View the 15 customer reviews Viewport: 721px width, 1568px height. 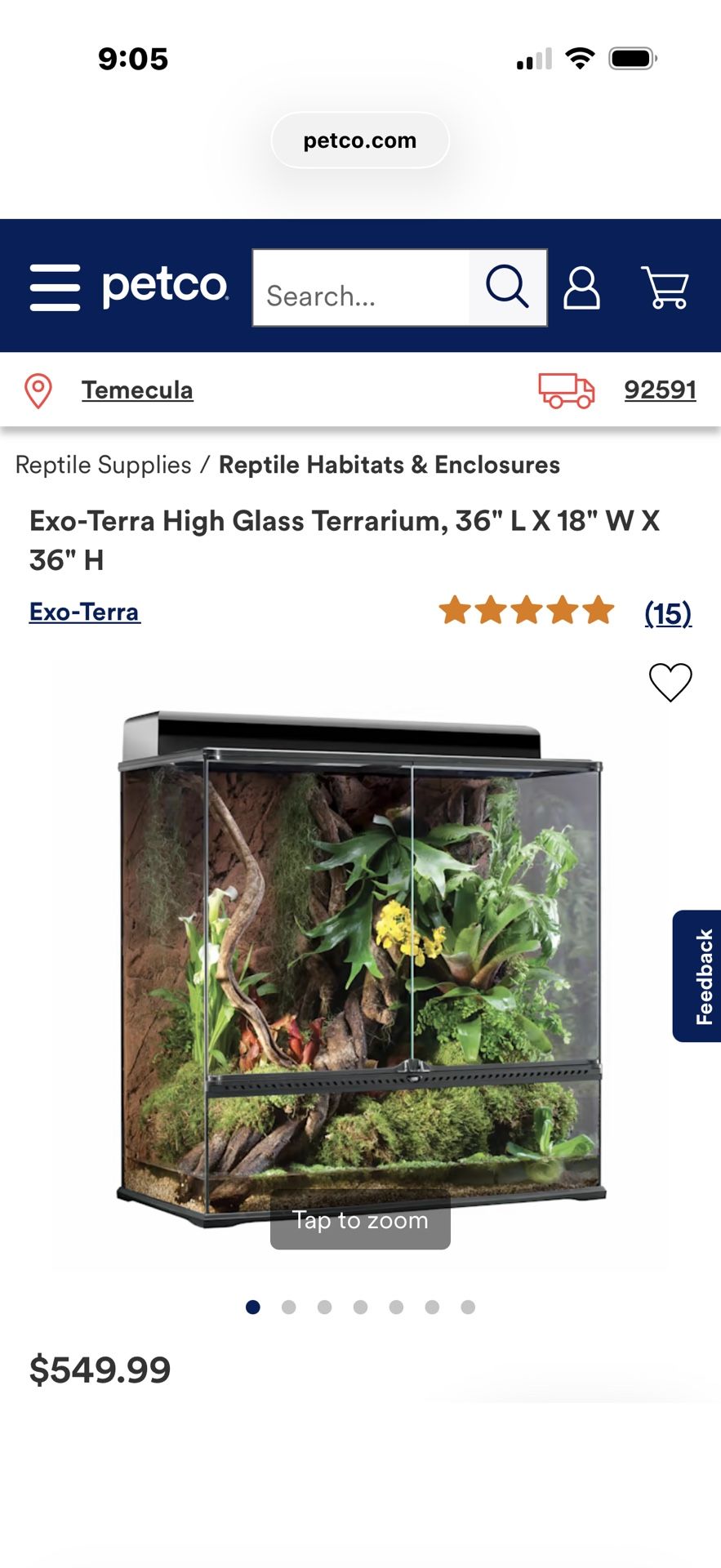pyautogui.click(x=668, y=612)
